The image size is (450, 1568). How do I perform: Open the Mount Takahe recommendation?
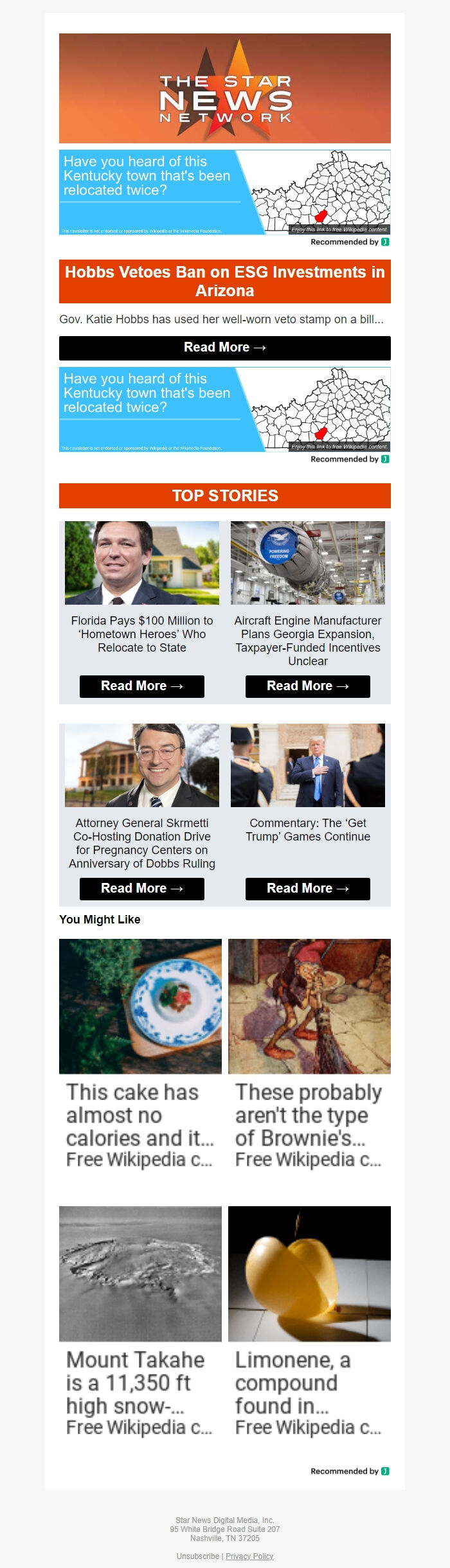[140, 1321]
